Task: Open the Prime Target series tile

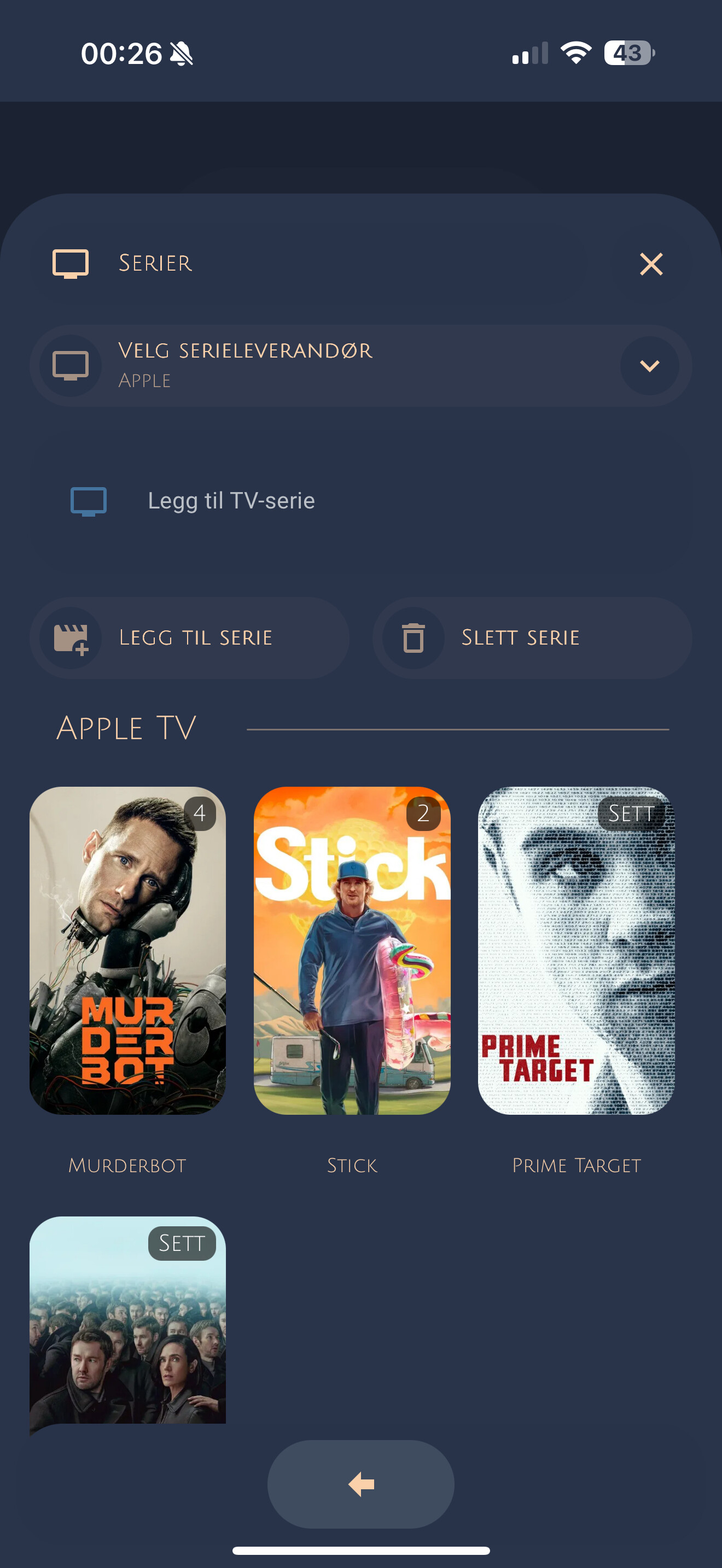Action: click(576, 951)
